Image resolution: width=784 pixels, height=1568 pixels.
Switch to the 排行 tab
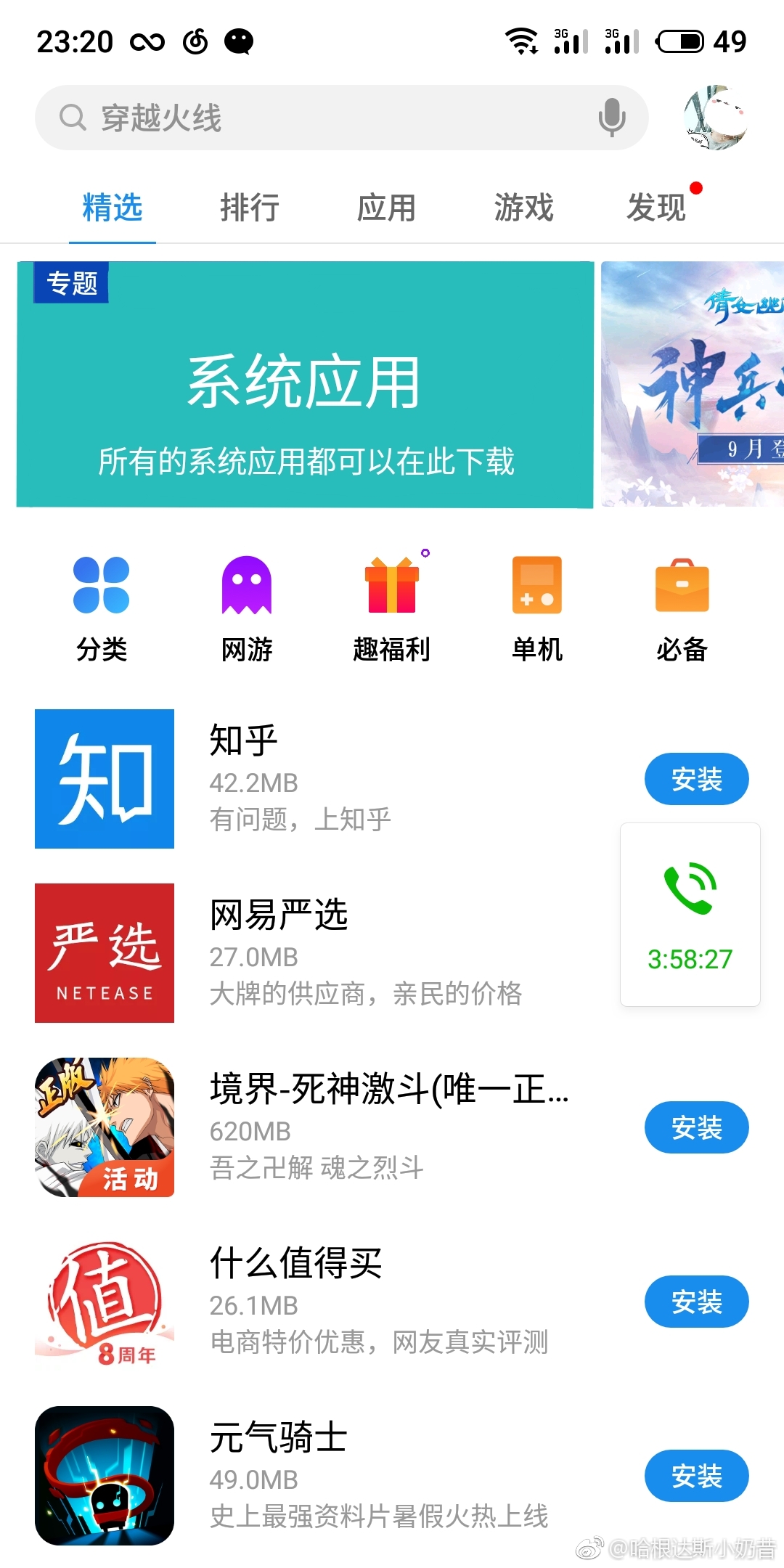click(250, 208)
